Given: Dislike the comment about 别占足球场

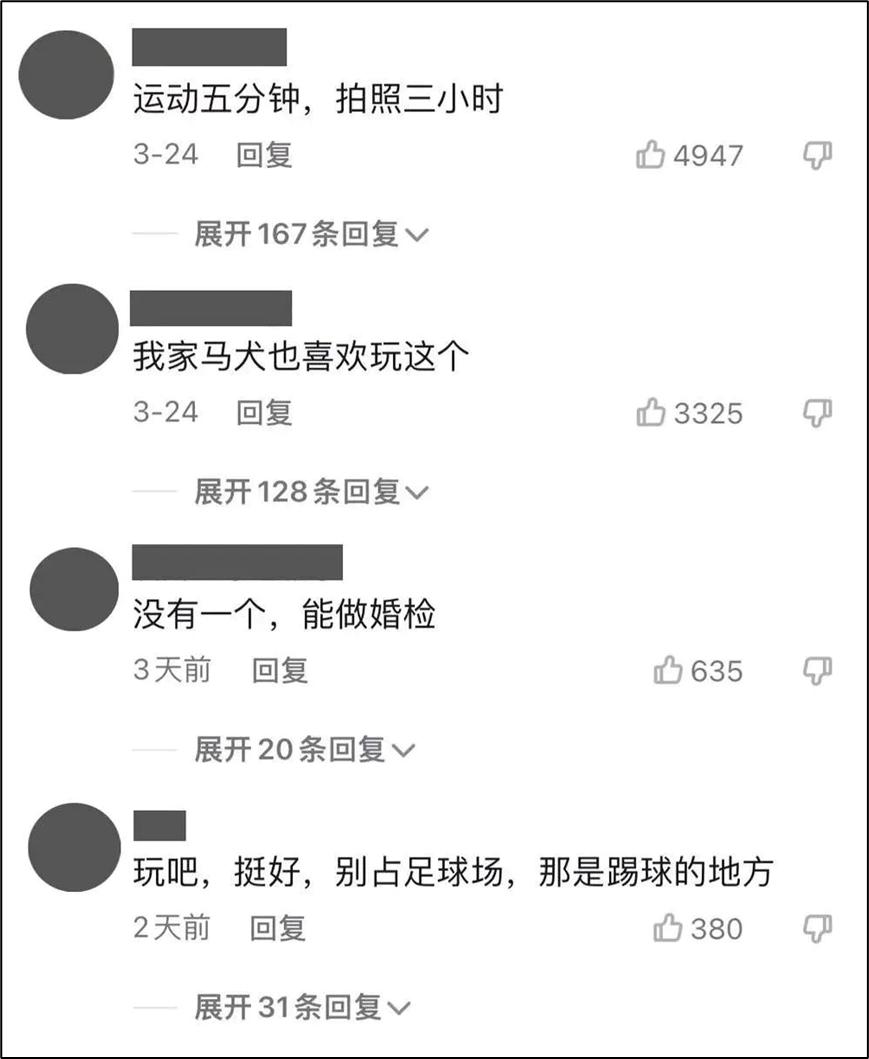Looking at the screenshot, I should coord(817,929).
